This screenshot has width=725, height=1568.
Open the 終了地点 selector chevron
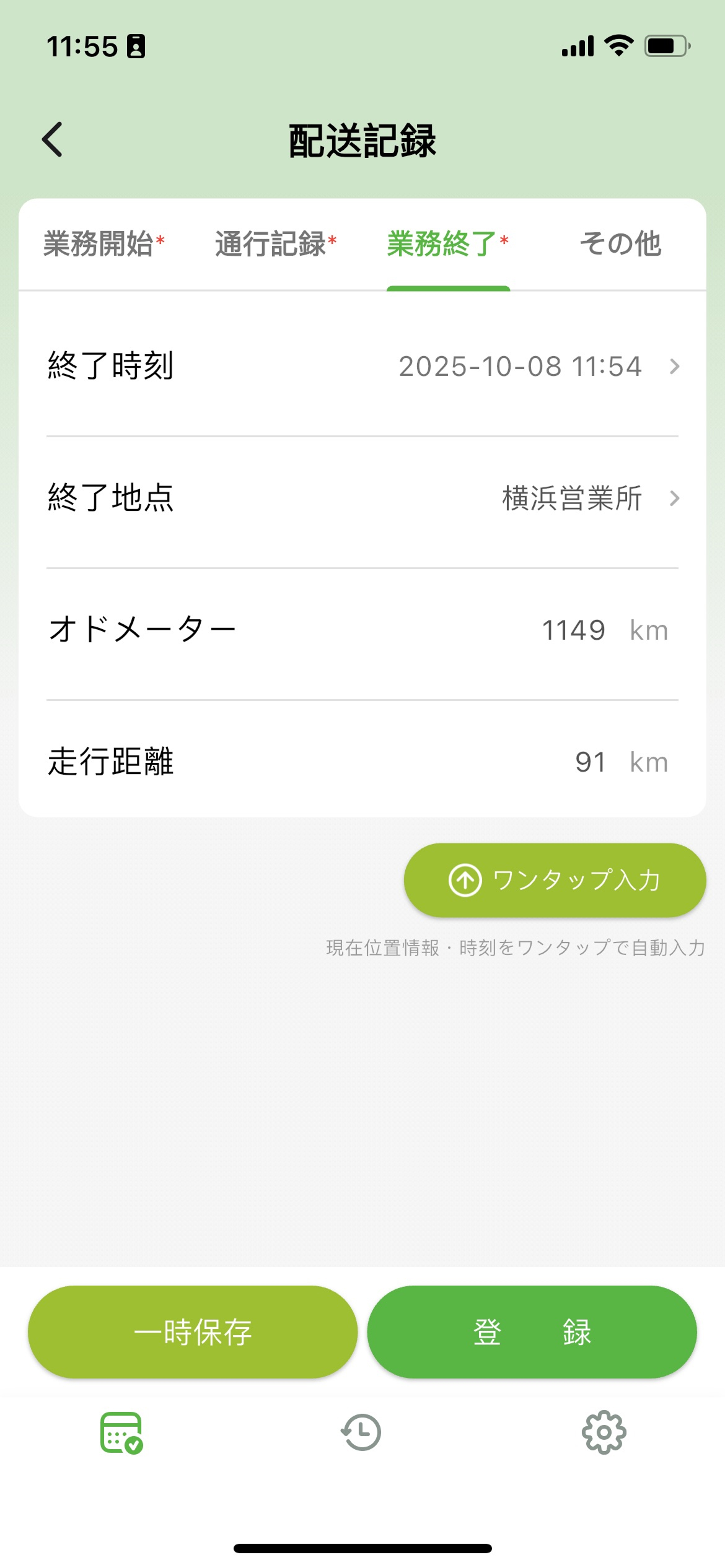click(x=676, y=499)
